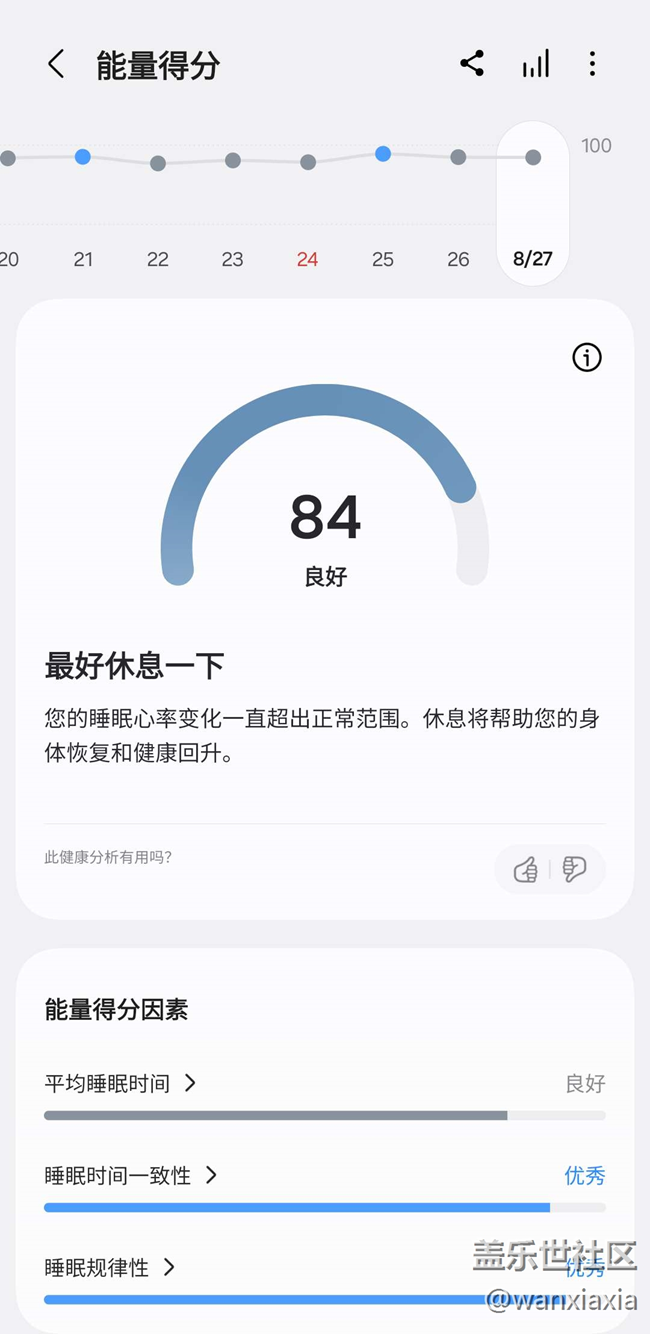Share the energy score

tap(472, 64)
